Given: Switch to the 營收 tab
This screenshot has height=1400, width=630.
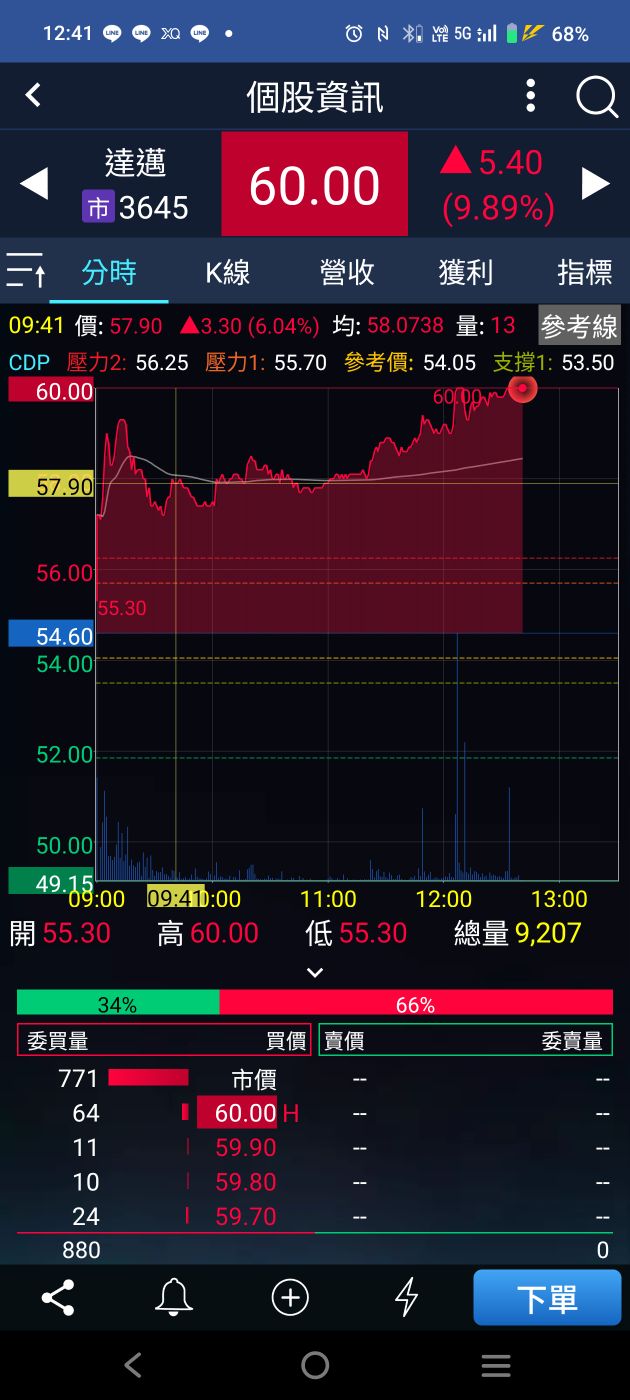Looking at the screenshot, I should tap(346, 272).
